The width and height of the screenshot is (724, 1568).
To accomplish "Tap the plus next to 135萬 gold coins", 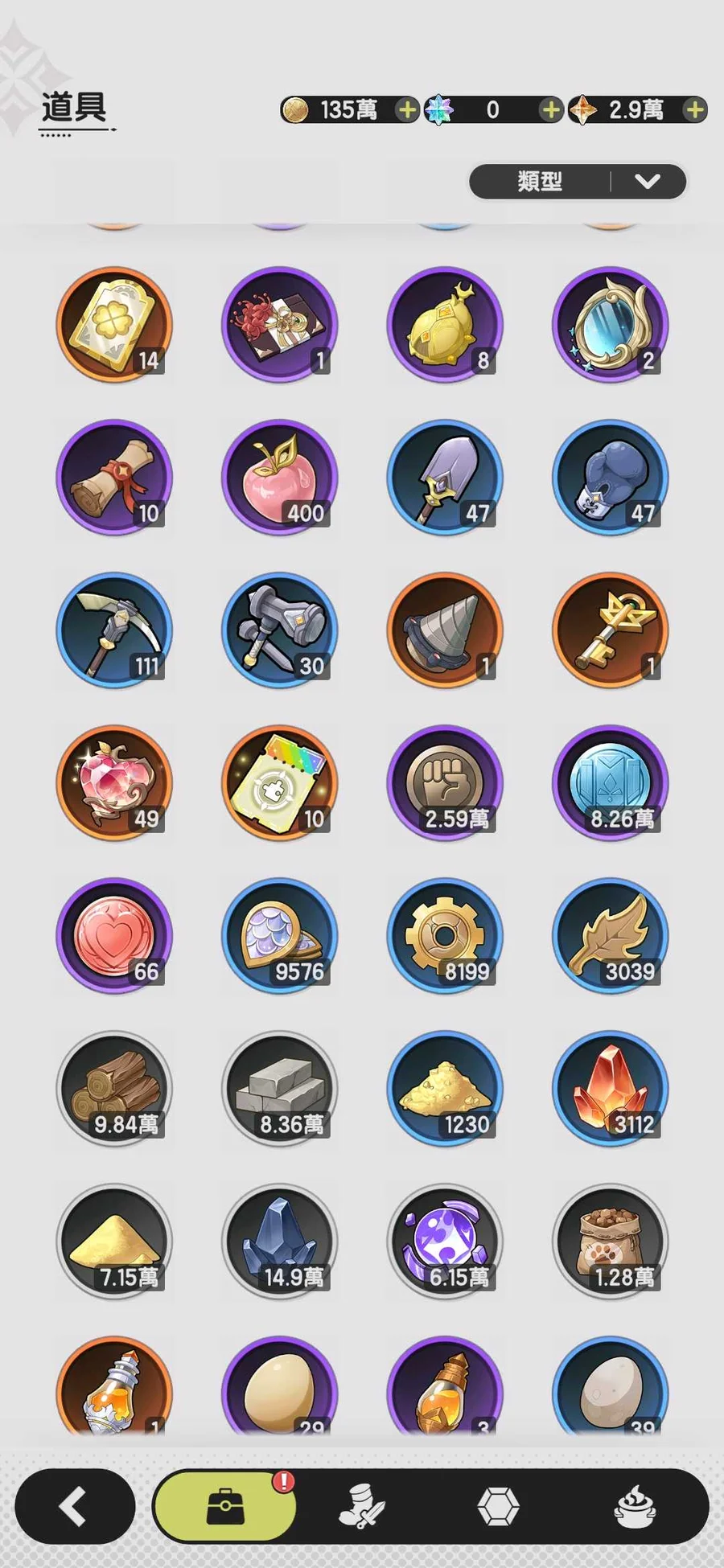I will [407, 109].
